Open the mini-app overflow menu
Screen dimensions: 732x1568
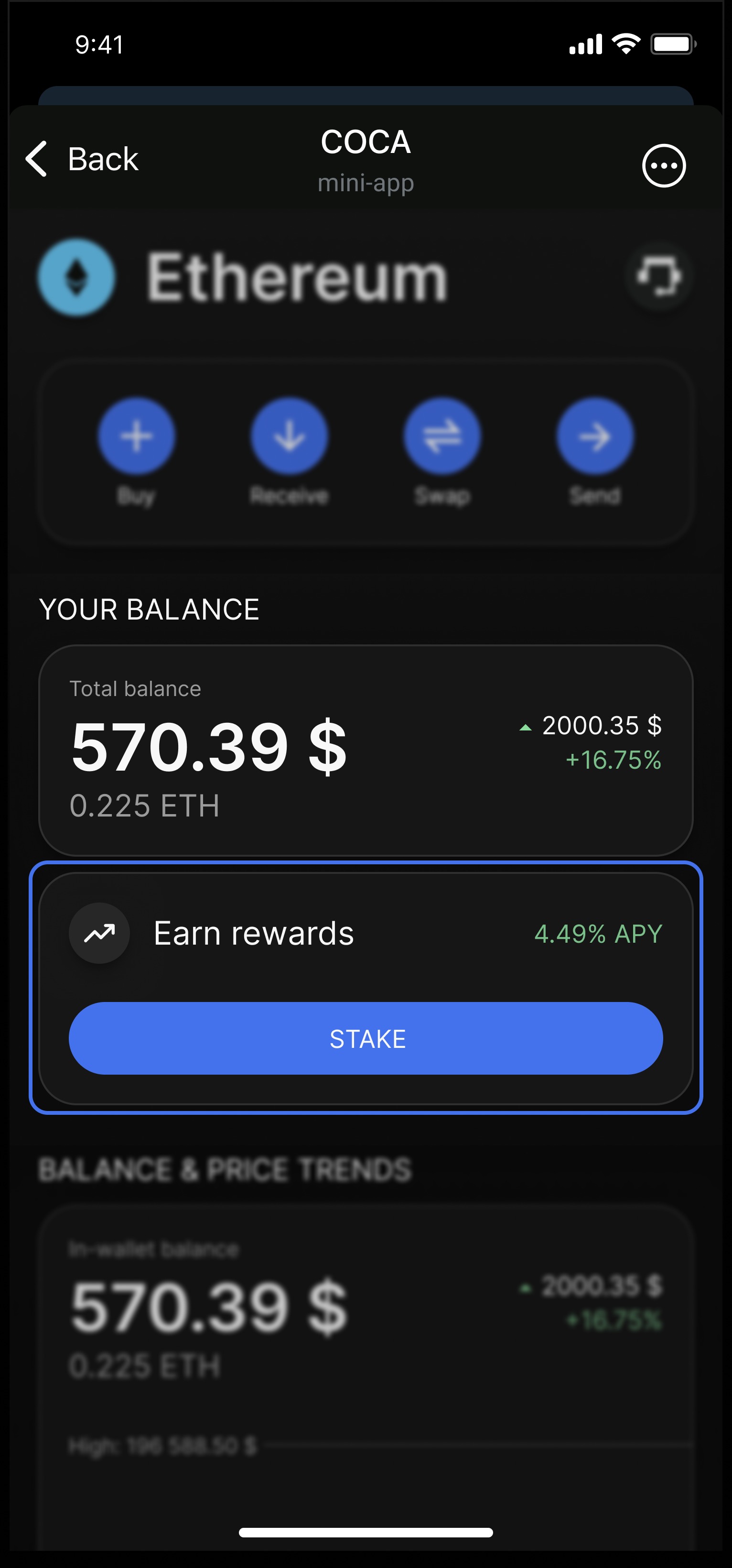[663, 165]
